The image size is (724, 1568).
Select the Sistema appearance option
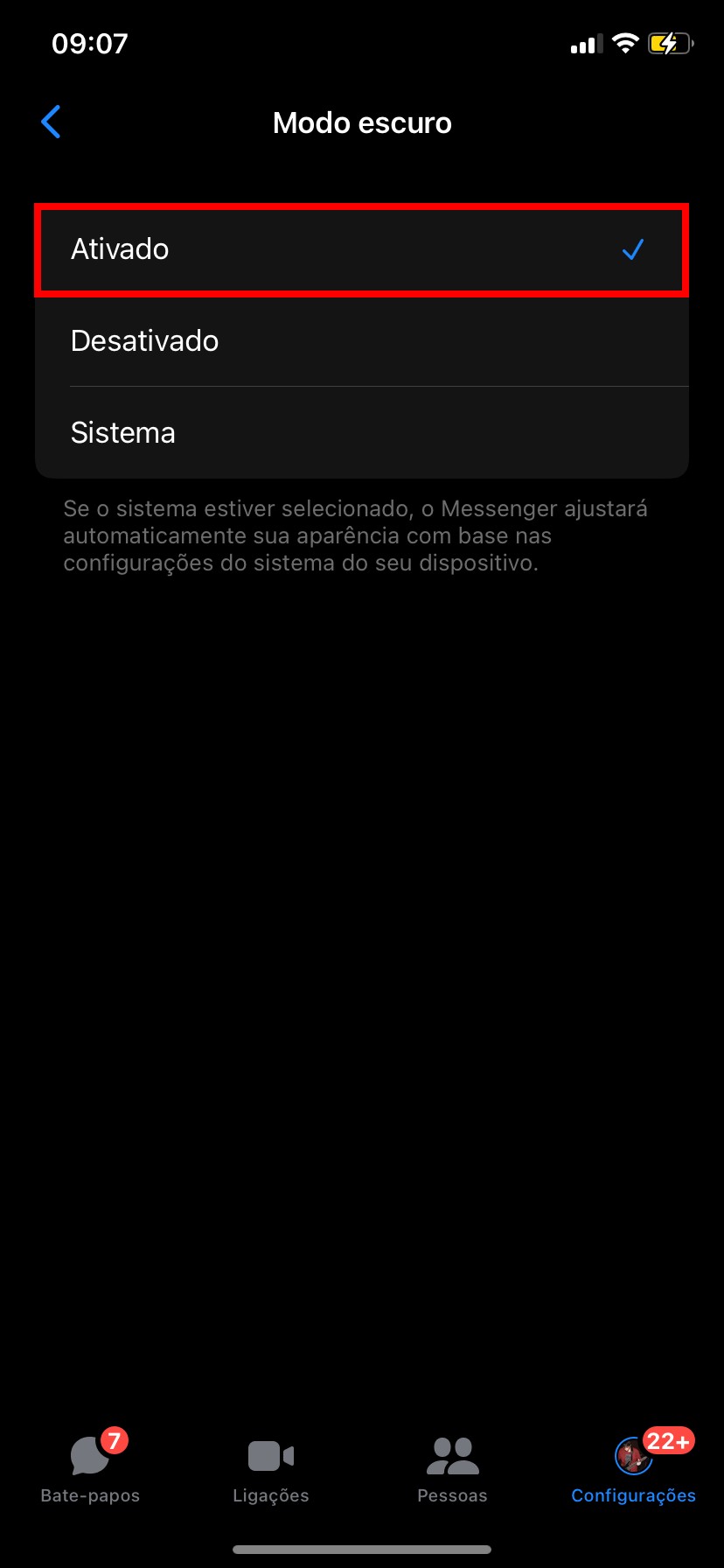click(x=361, y=433)
